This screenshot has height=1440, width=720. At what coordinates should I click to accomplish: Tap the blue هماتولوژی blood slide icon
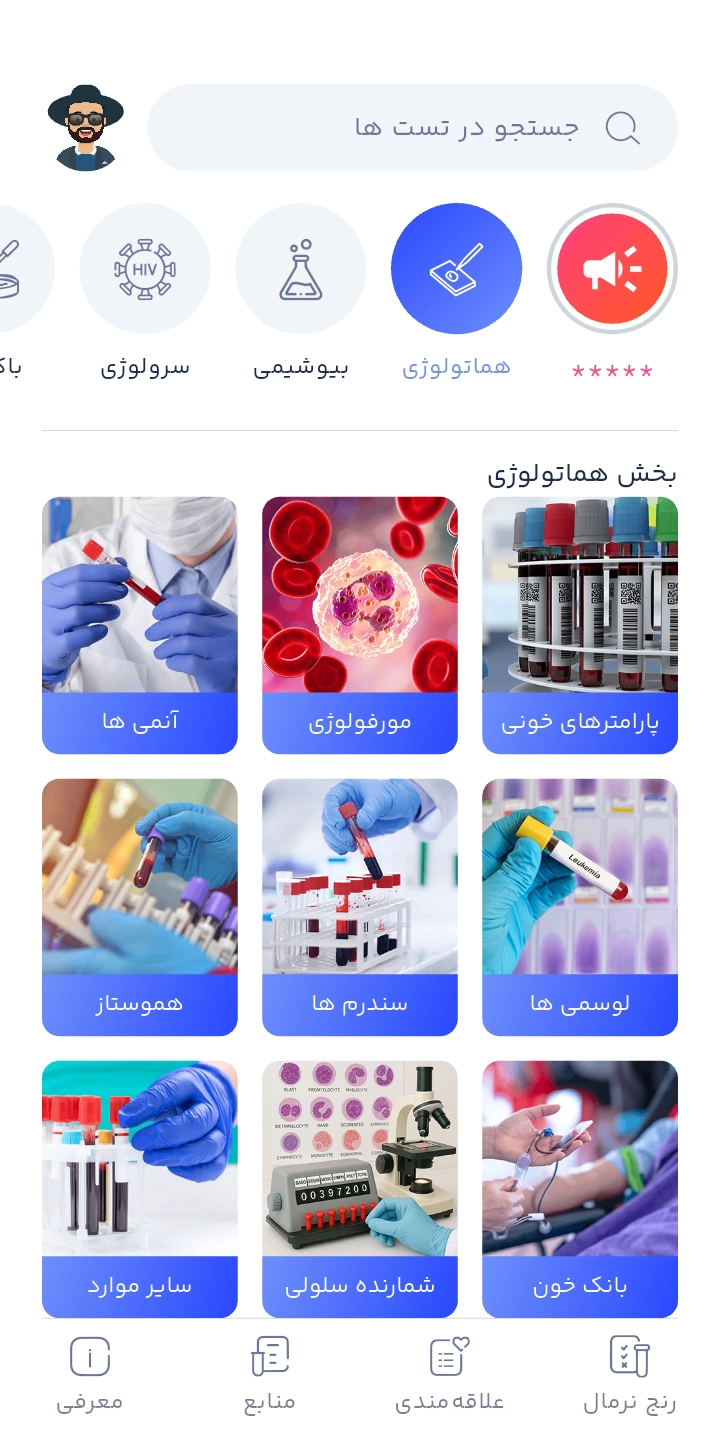[456, 267]
